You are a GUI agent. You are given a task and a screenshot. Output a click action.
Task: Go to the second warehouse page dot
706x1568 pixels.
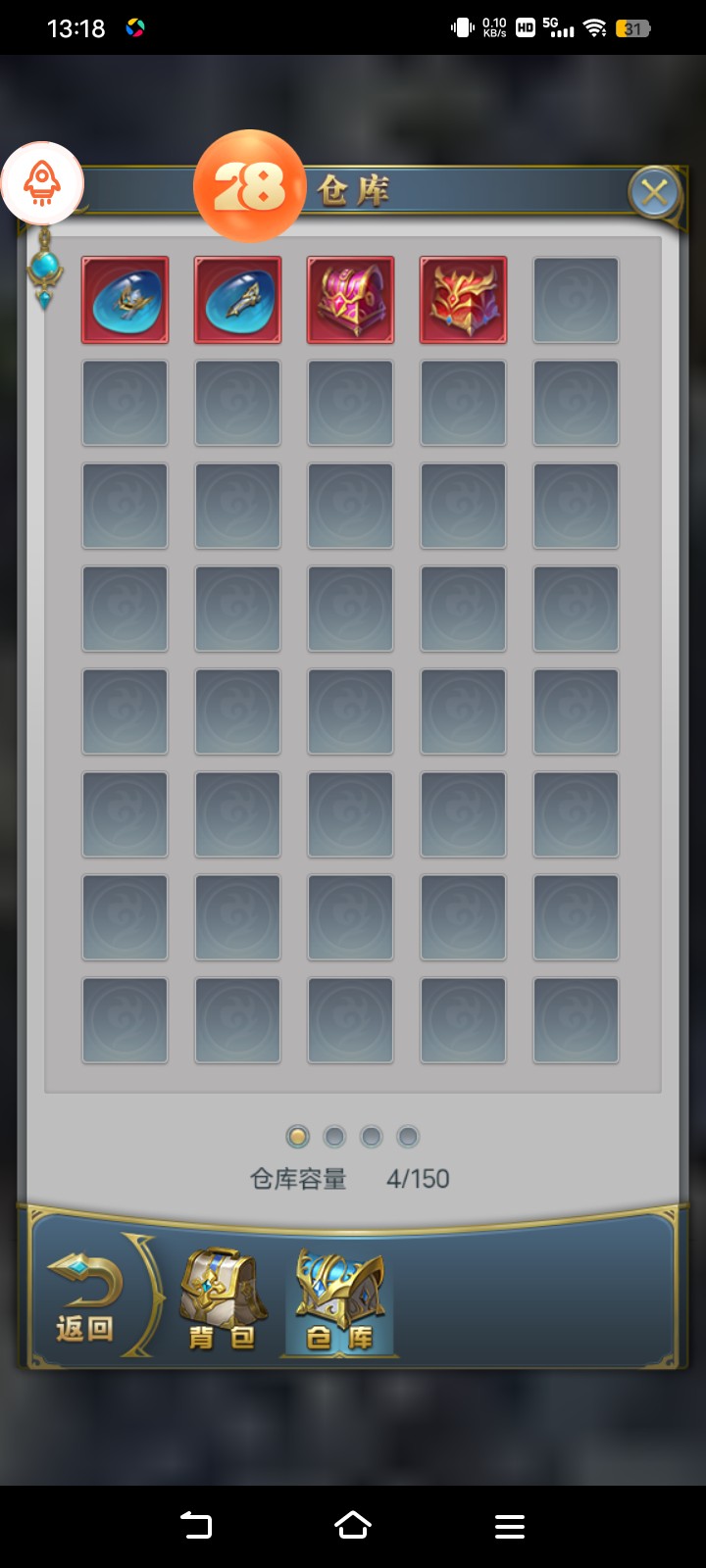click(334, 1137)
